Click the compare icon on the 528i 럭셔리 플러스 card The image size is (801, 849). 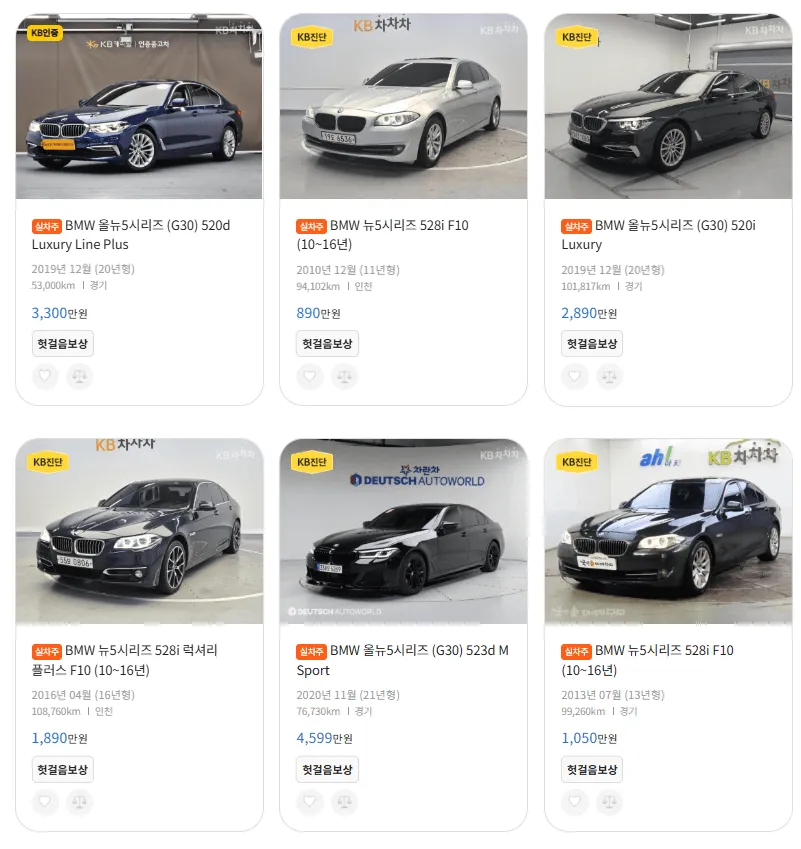coord(78,802)
